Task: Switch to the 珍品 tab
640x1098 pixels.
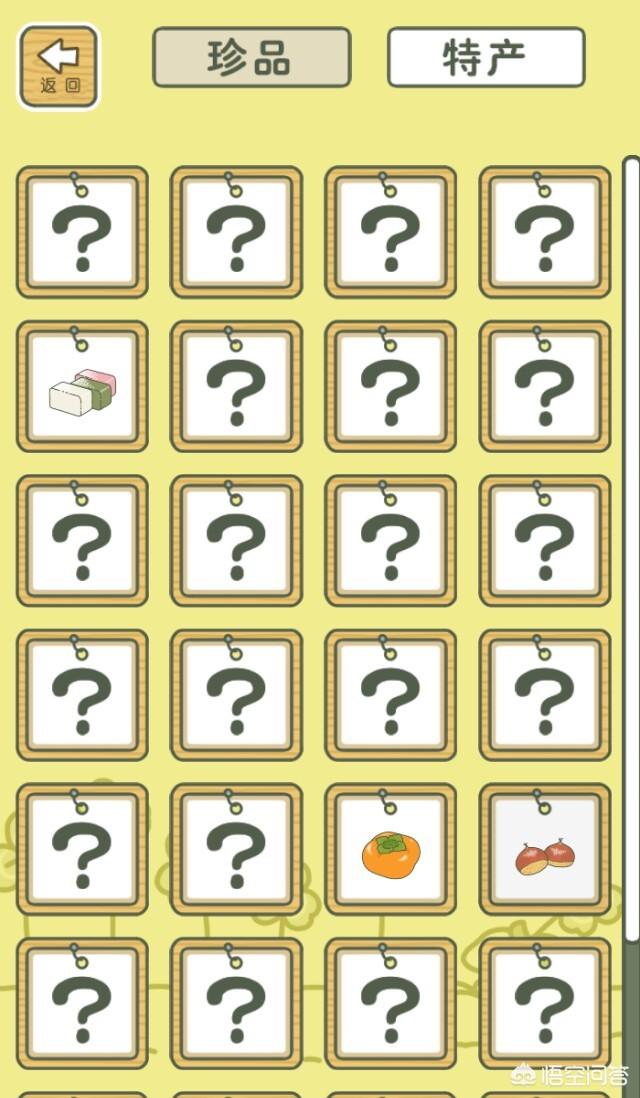Action: coord(251,57)
